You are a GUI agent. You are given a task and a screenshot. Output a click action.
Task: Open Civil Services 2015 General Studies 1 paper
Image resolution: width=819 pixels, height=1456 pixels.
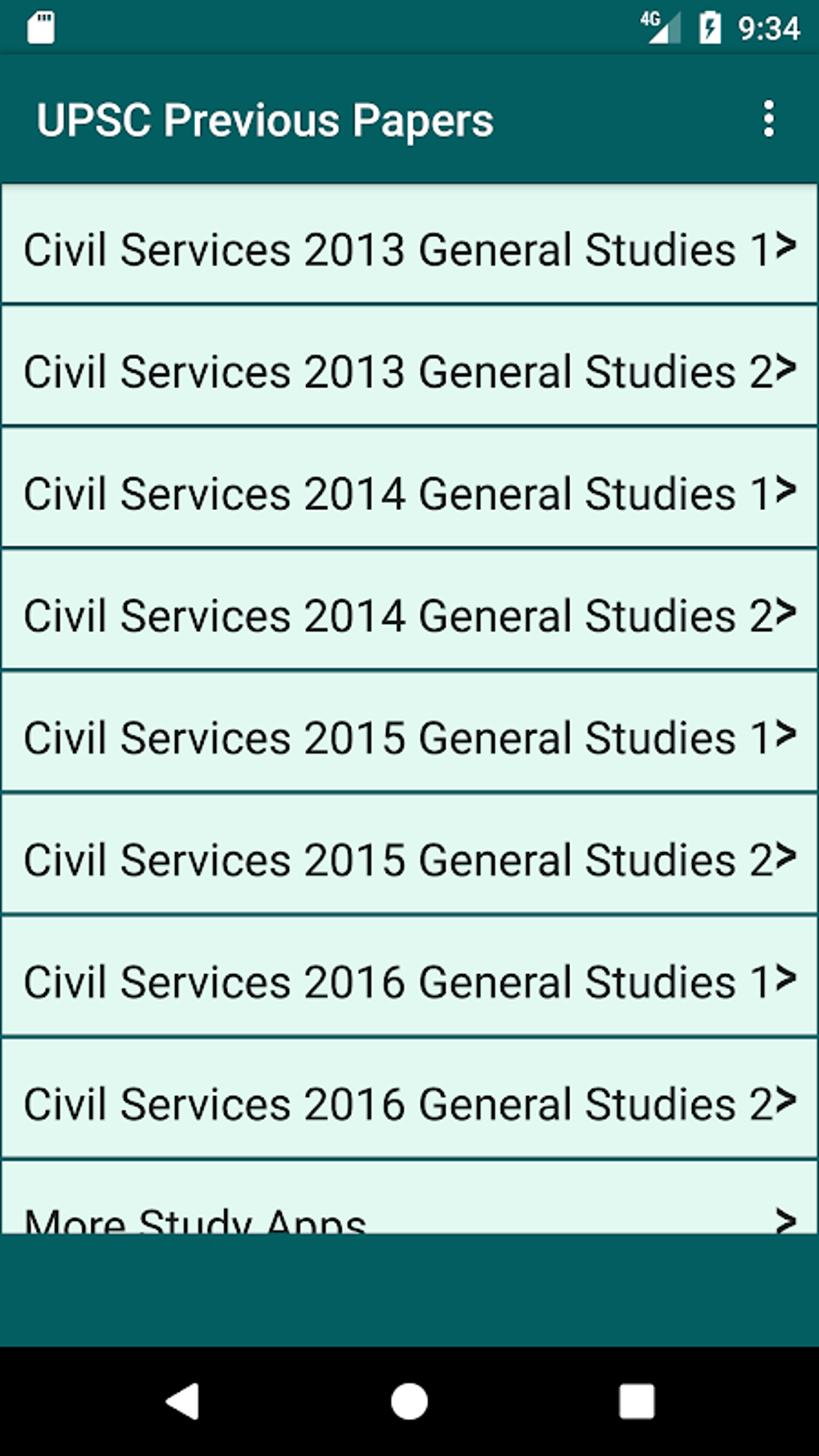tap(393, 736)
